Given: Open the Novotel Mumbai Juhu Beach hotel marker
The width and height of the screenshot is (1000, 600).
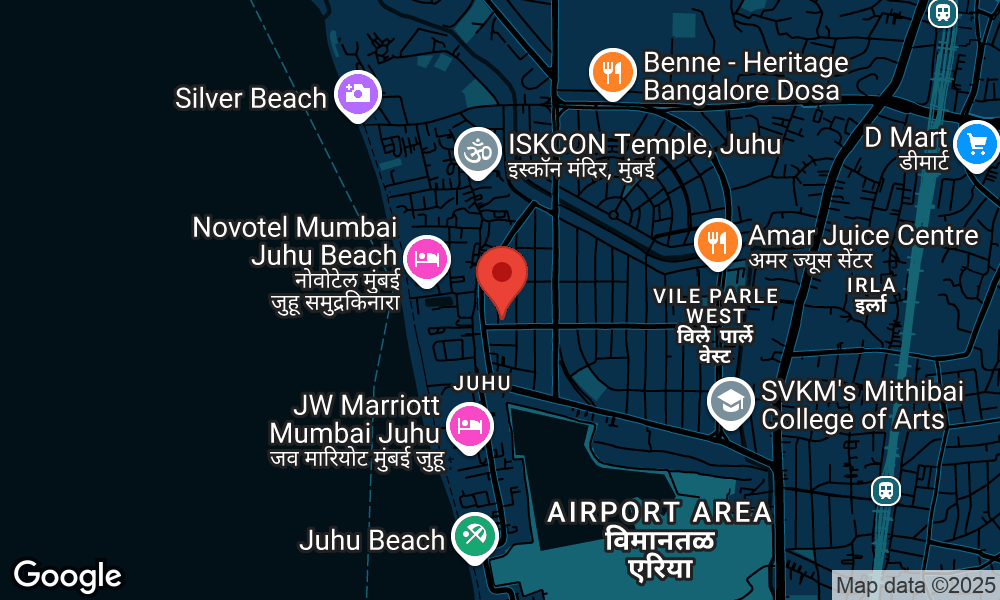Looking at the screenshot, I should tap(428, 258).
